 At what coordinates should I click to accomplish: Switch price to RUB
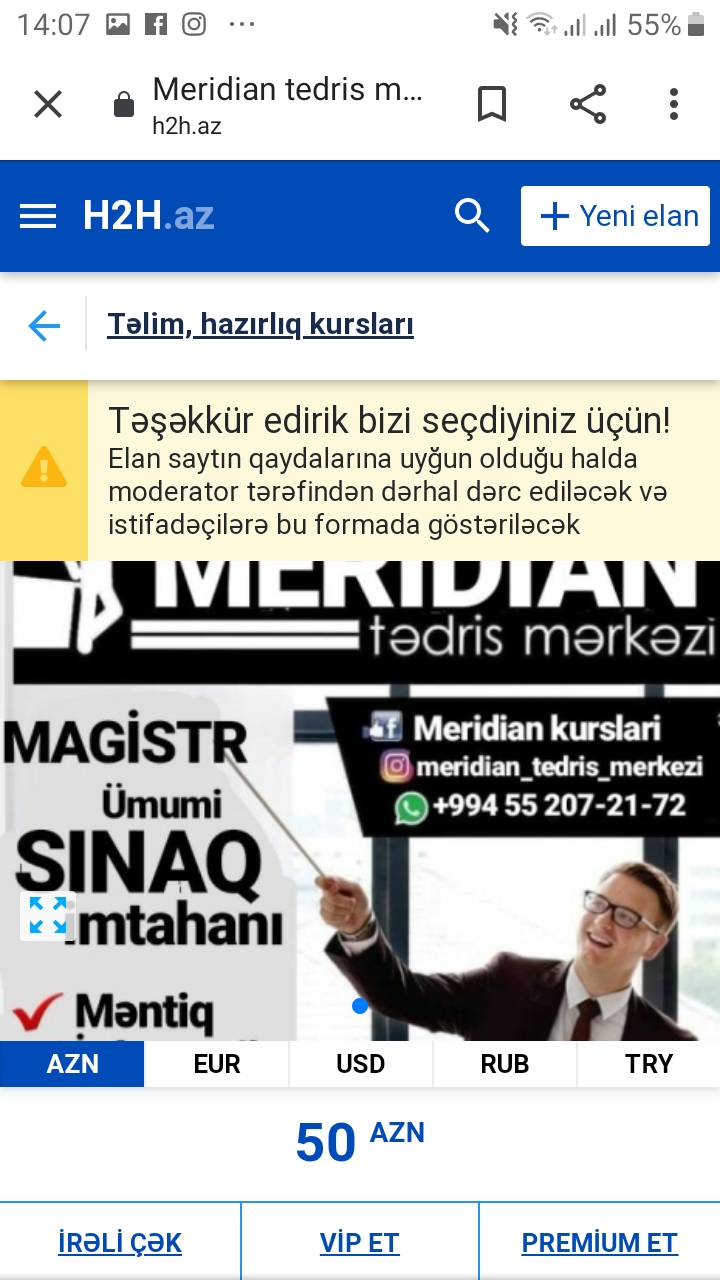click(505, 1064)
